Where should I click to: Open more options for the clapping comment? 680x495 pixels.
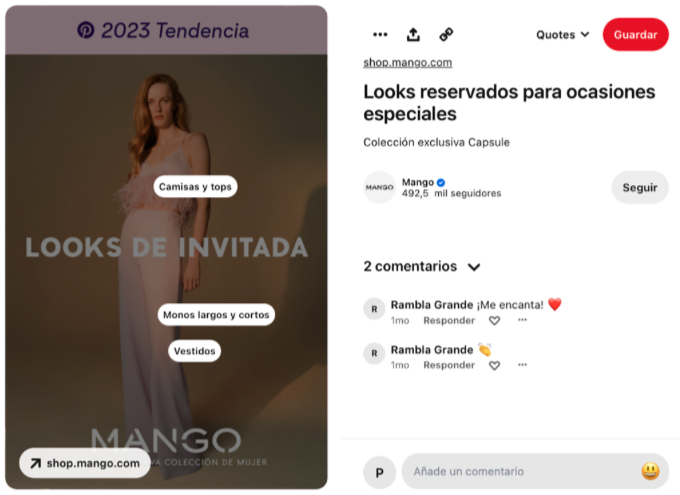[x=522, y=365]
